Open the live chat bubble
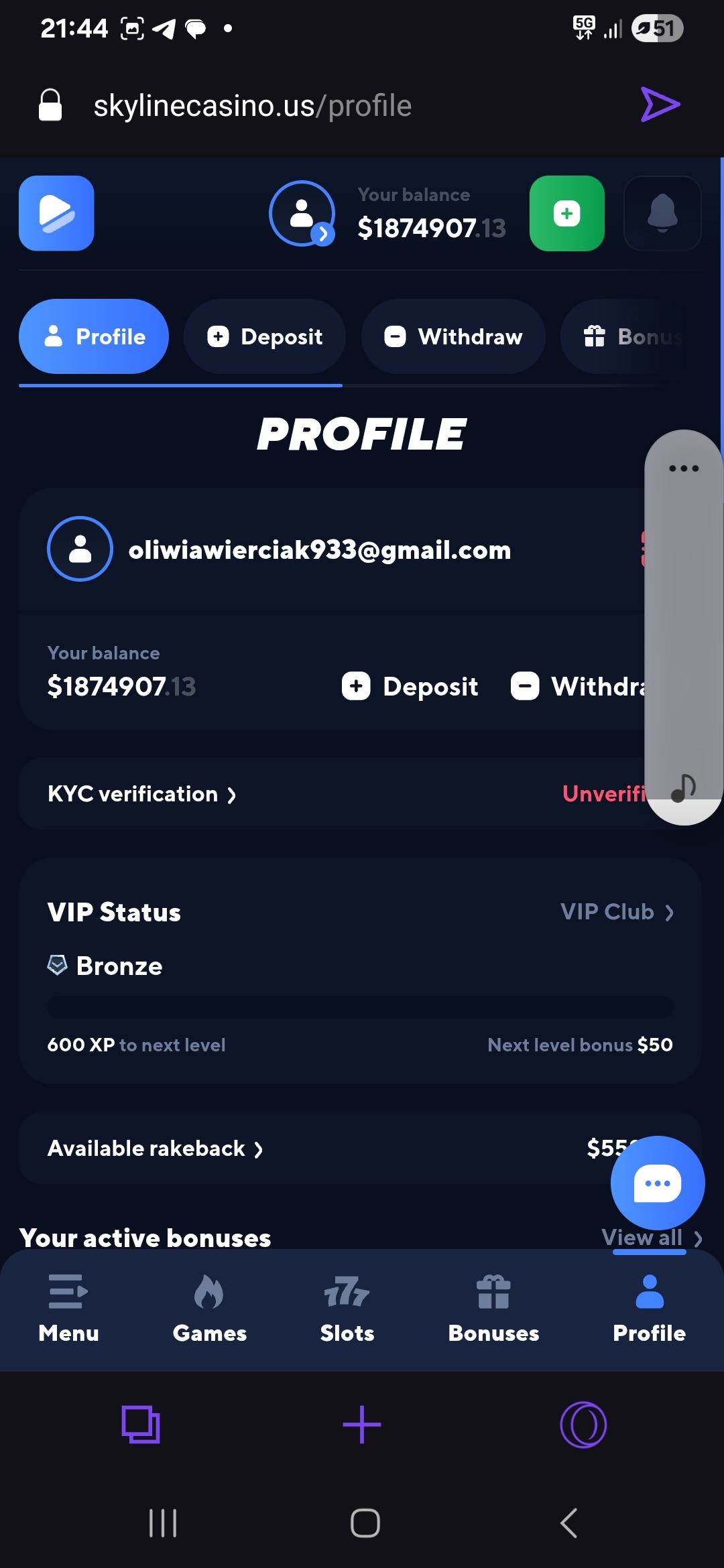 point(657,1183)
